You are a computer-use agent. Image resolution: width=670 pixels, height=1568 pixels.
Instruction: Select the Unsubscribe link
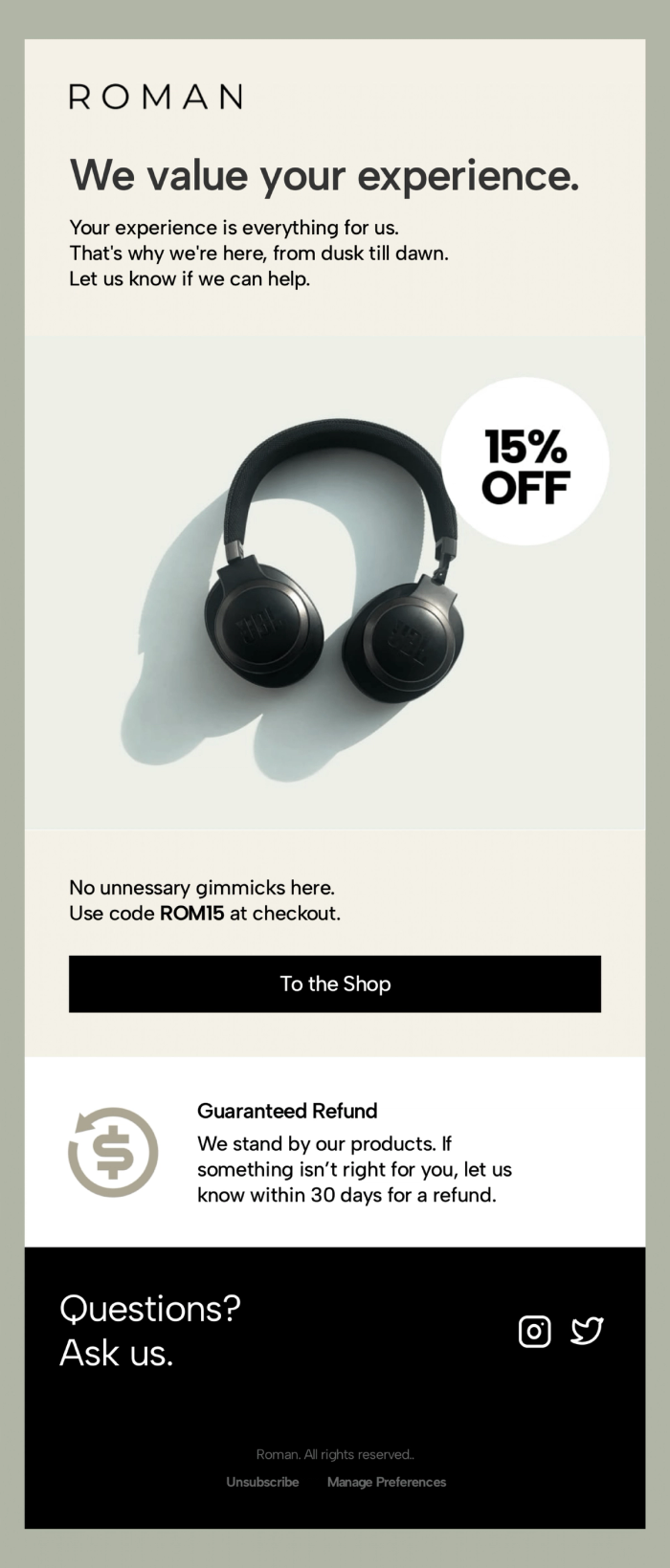(x=262, y=1482)
